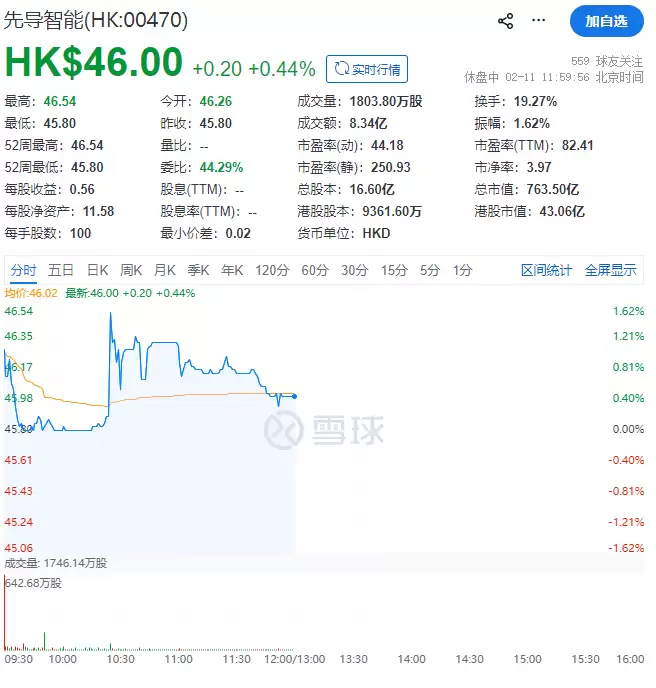Select the 周K chart tab
Viewport: 656px width, 688px height.
click(131, 270)
